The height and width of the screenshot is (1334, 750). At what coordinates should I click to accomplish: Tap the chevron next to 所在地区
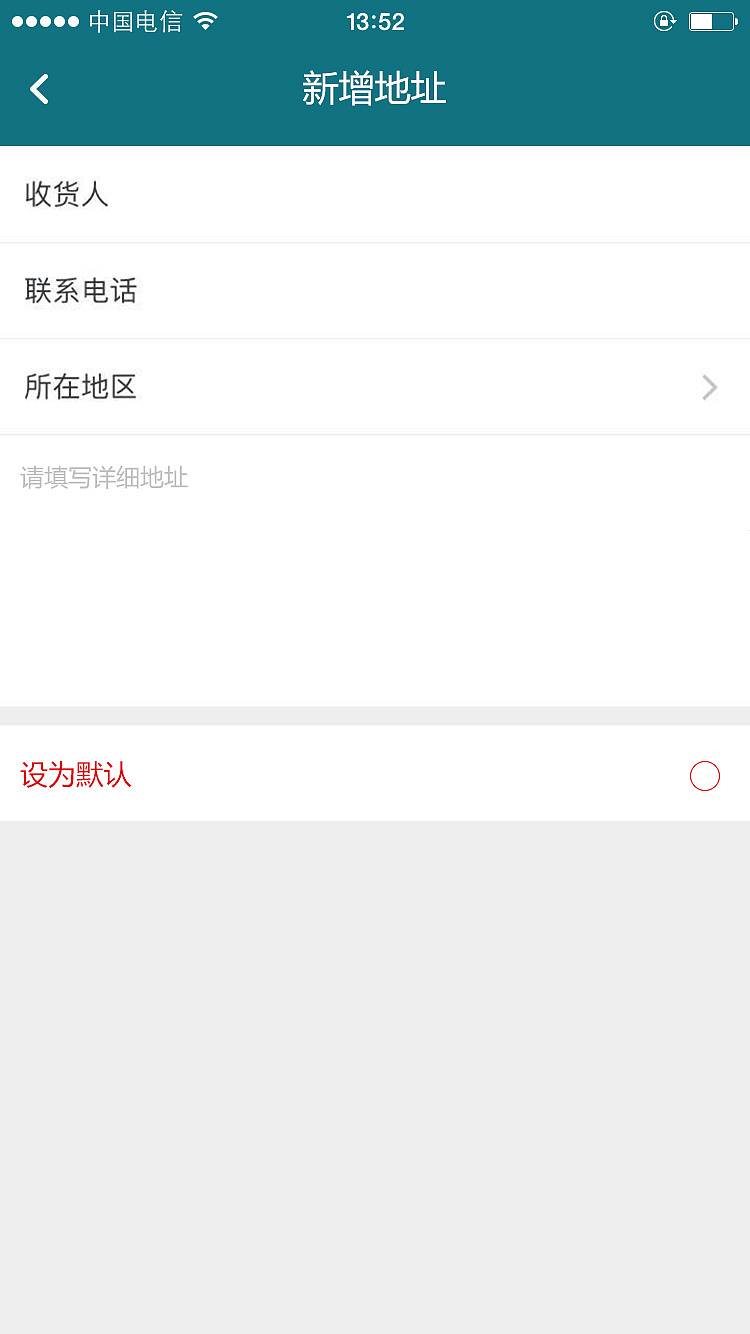pos(709,387)
